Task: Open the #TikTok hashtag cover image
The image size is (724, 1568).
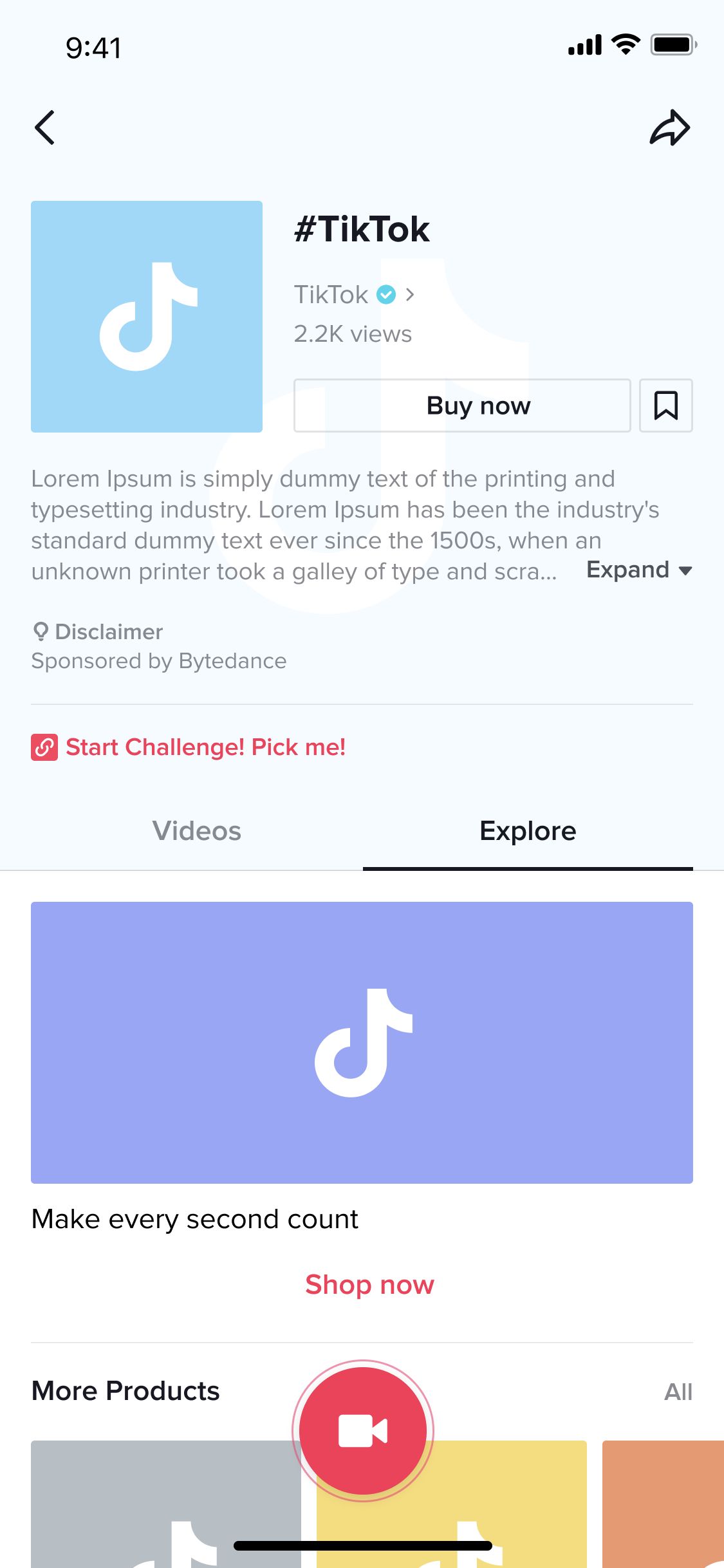Action: (147, 317)
